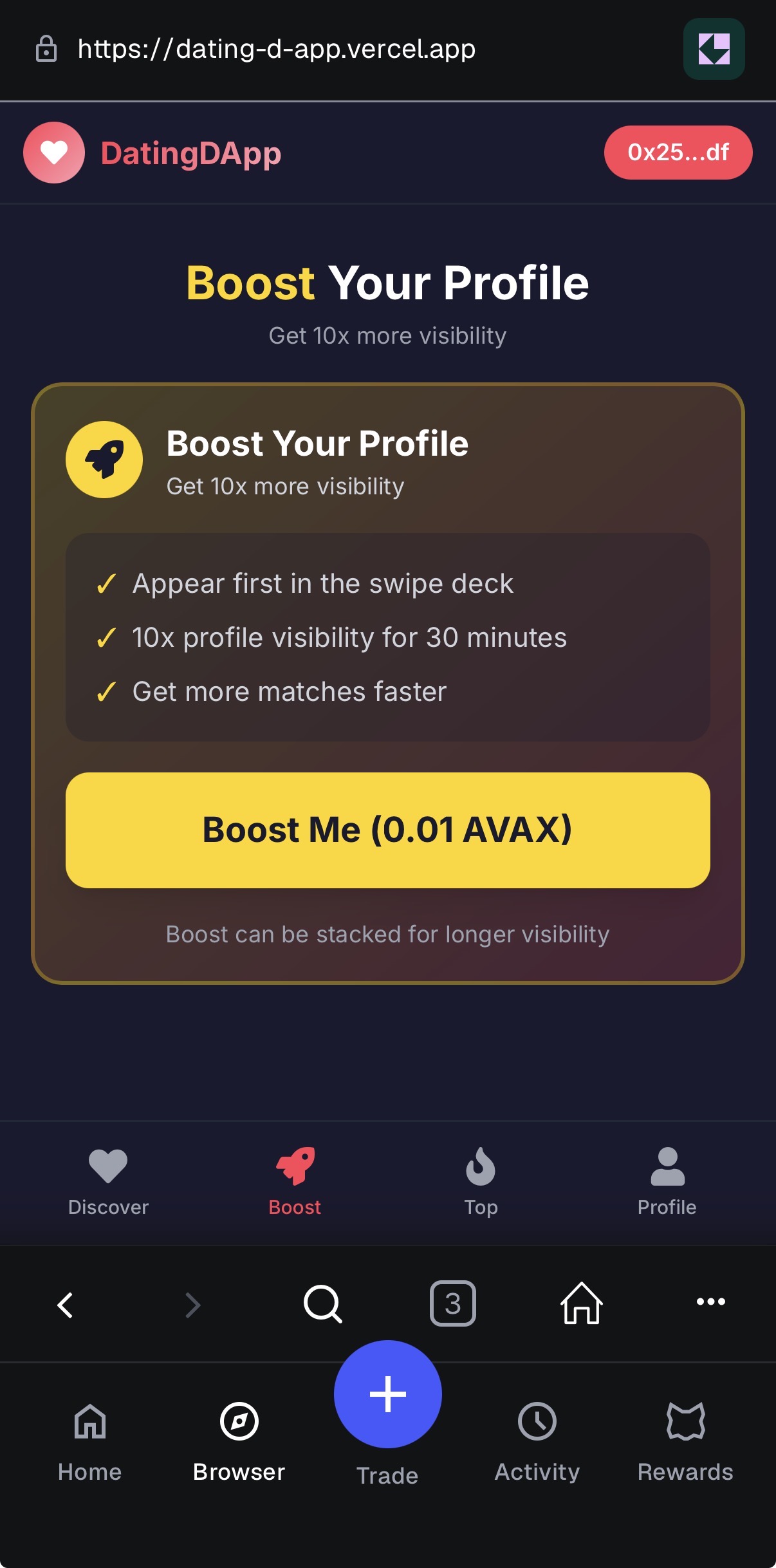Open the 0x25...df wallet address button
The image size is (776, 1568).
coord(678,153)
